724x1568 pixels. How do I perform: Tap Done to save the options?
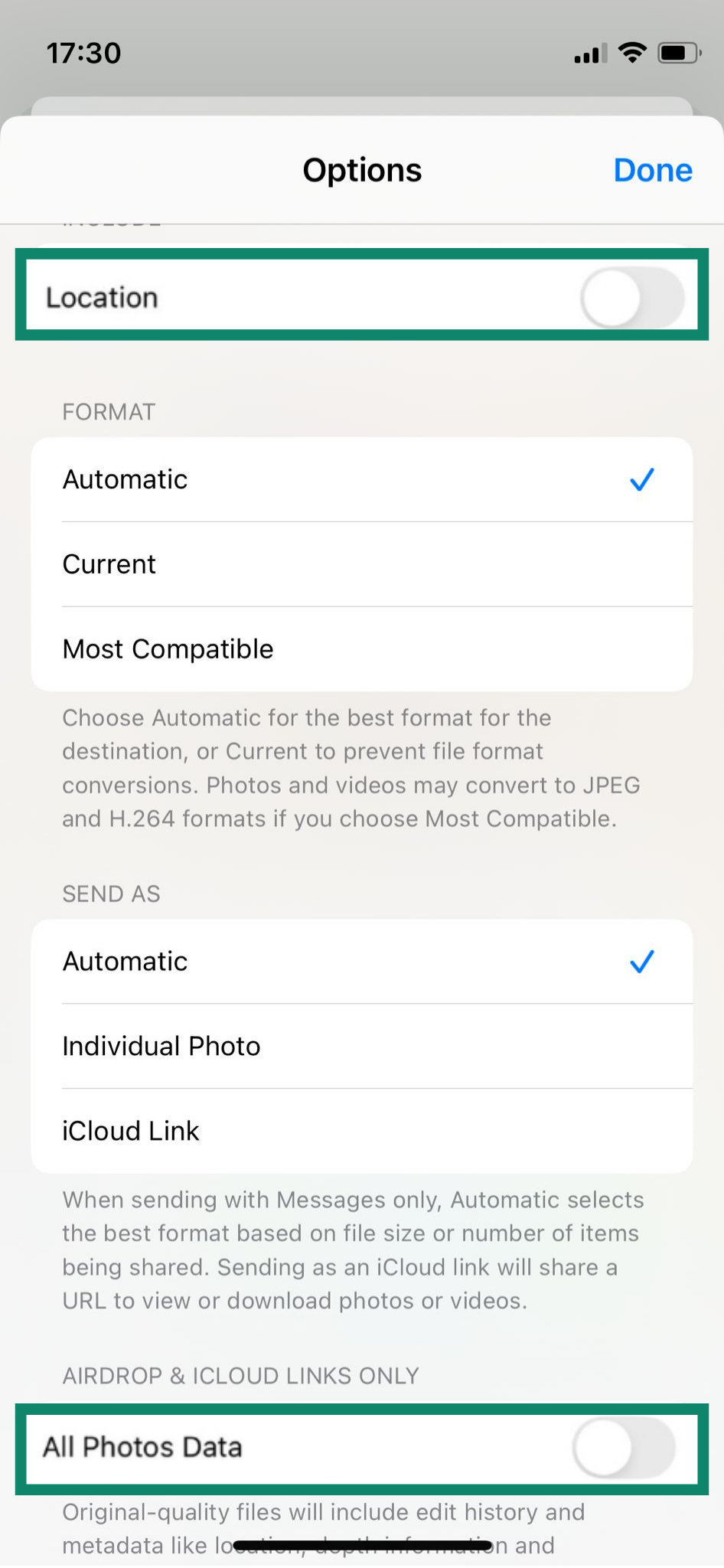point(652,170)
